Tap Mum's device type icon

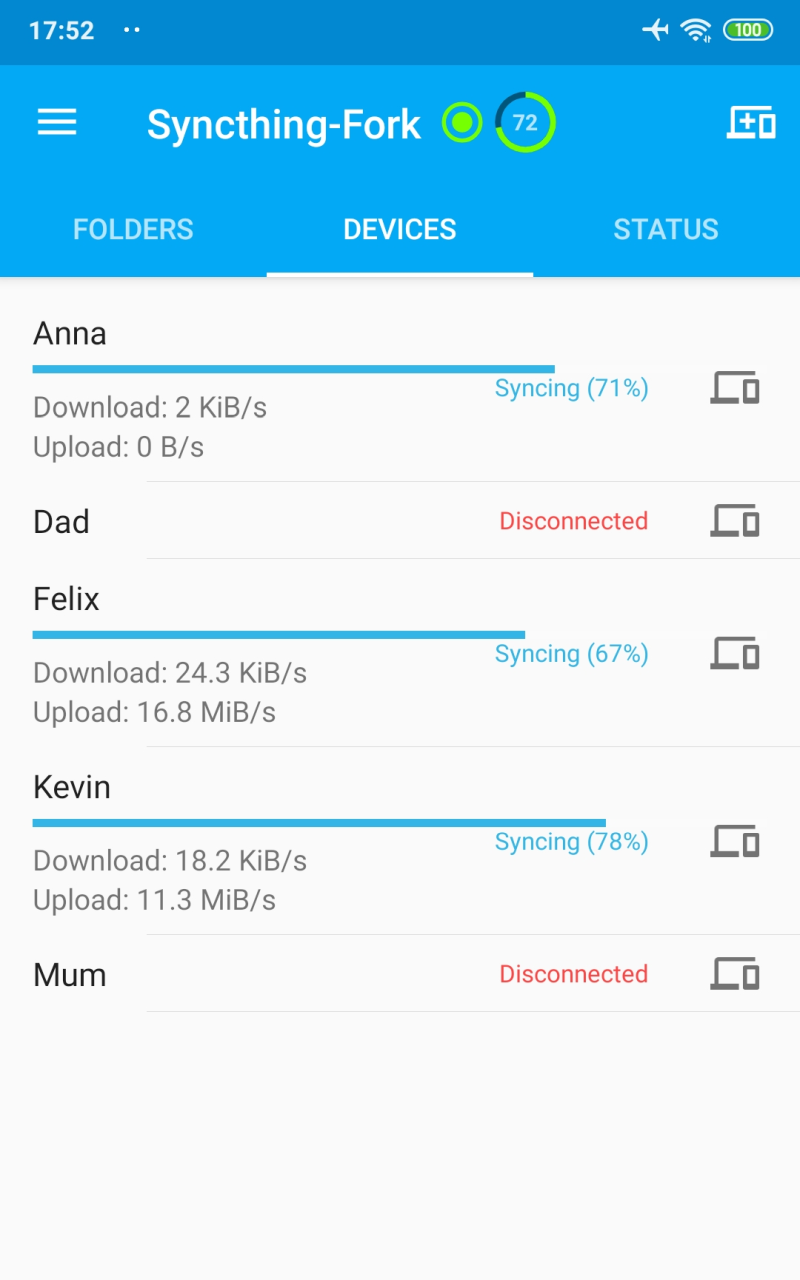[x=734, y=973]
